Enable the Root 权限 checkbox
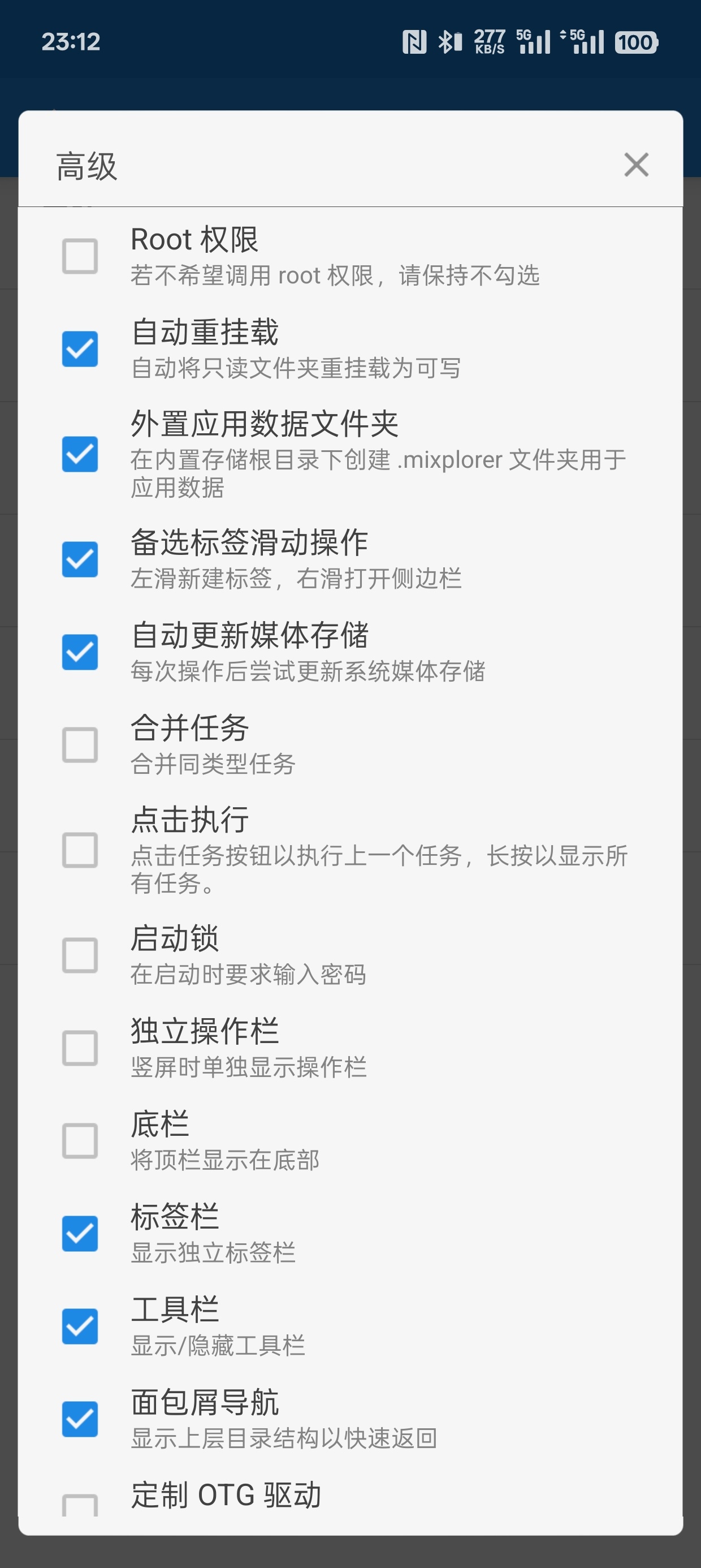The image size is (701, 1568). (x=80, y=256)
